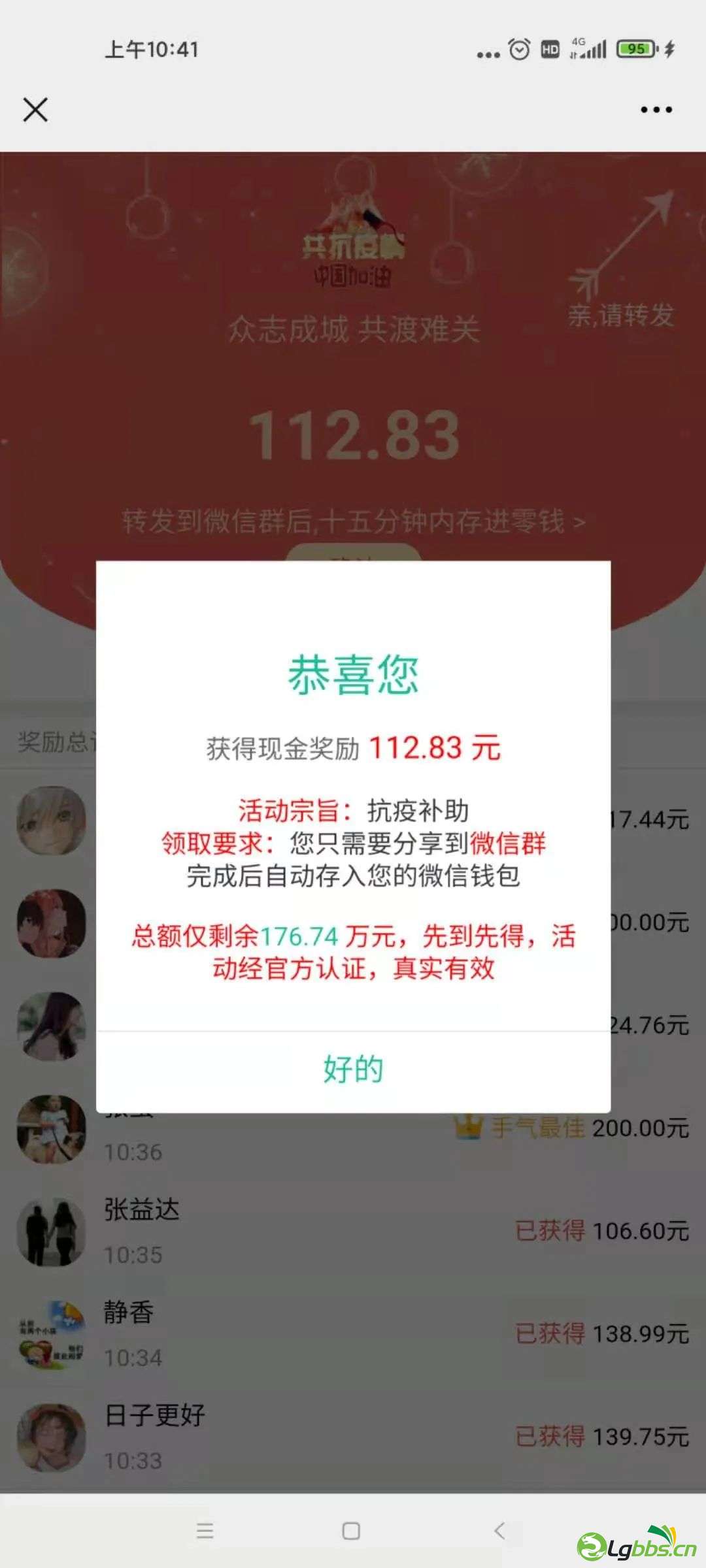Open the recent apps menu button
706x1568 pixels.
[x=205, y=1531]
